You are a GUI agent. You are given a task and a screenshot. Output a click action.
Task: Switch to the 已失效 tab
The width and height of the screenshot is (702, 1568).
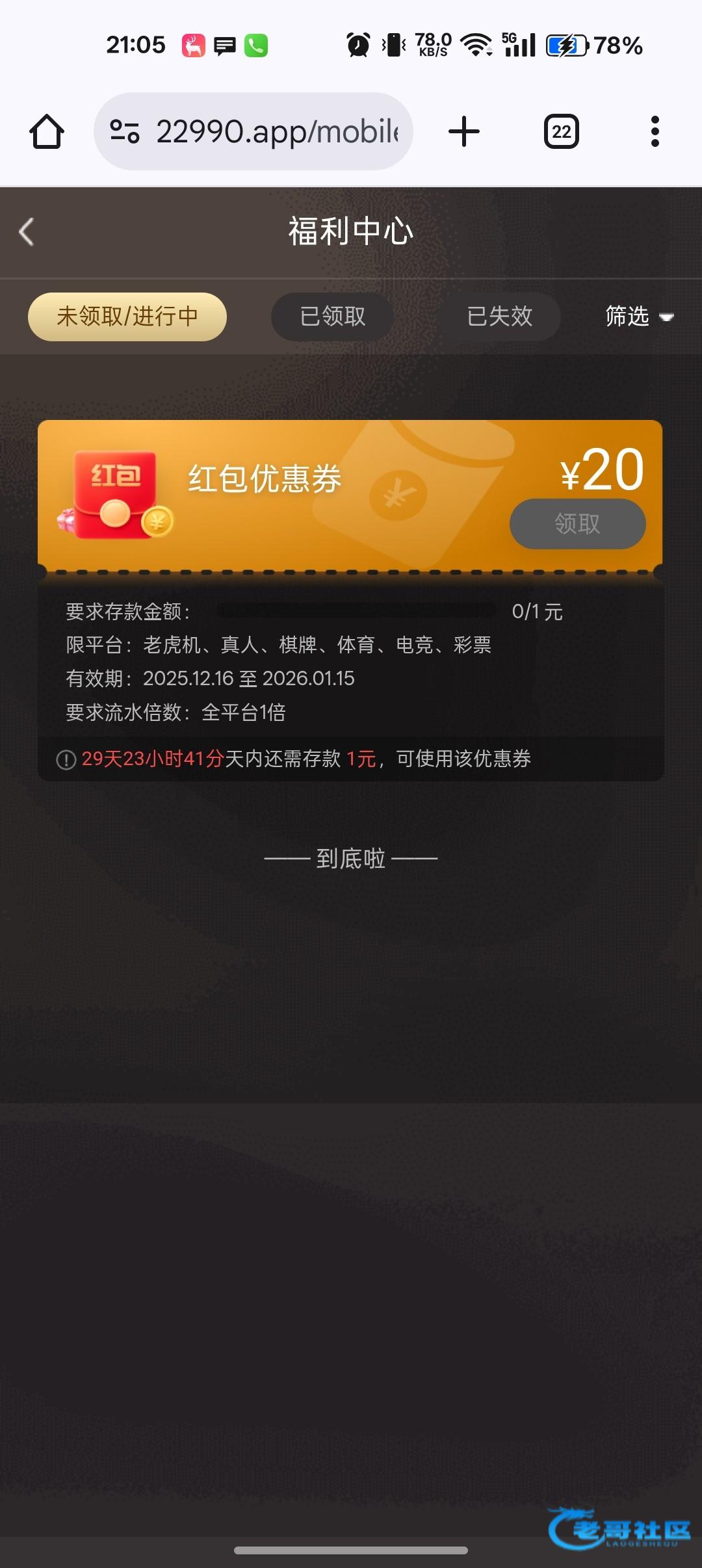pyautogui.click(x=499, y=317)
